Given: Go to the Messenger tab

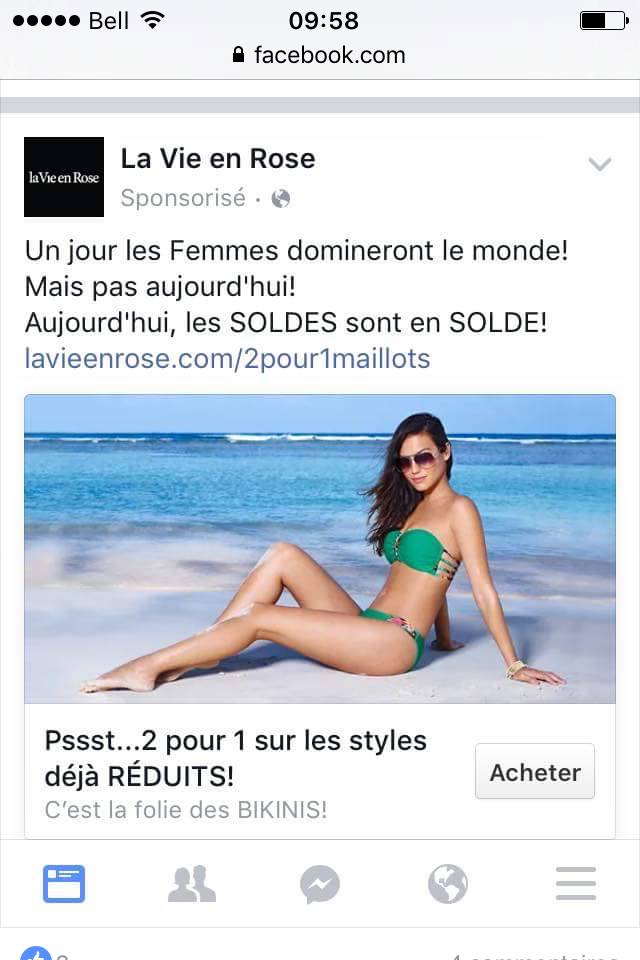Looking at the screenshot, I should [x=320, y=884].
